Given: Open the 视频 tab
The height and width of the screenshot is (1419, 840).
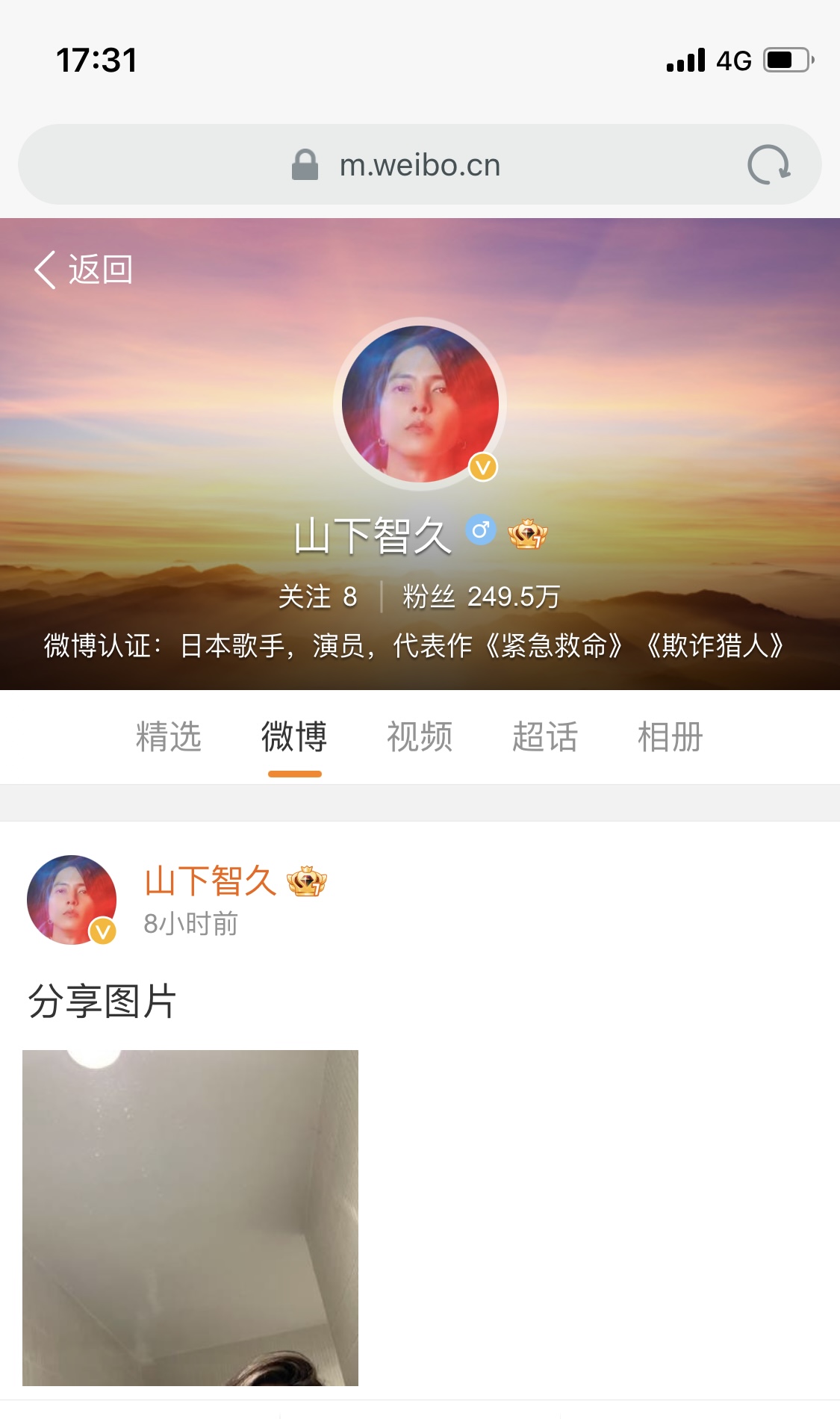Looking at the screenshot, I should [x=420, y=737].
